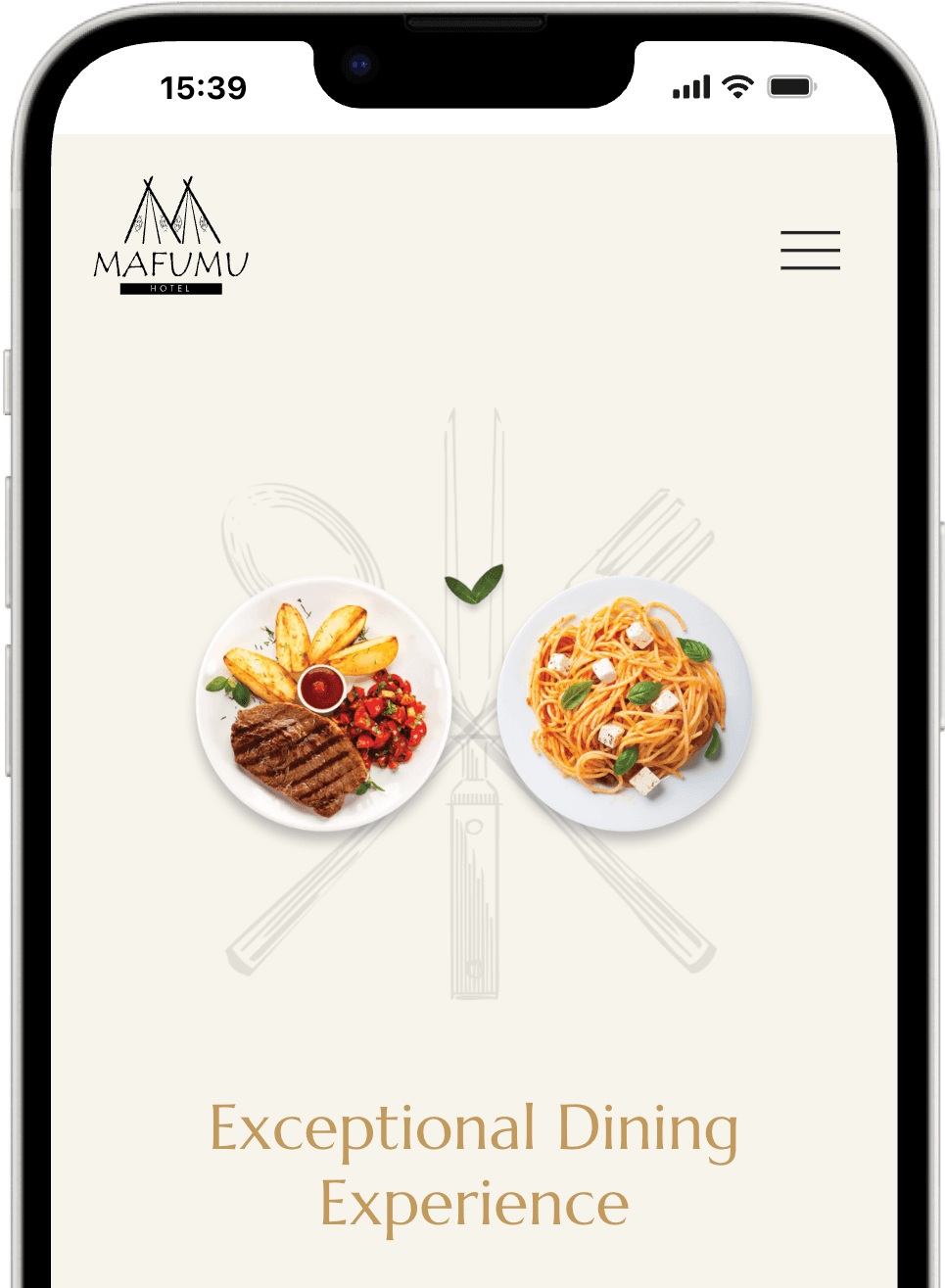Tap the cellular signal bars icon
Screen dimensions: 945x1288
(688, 87)
